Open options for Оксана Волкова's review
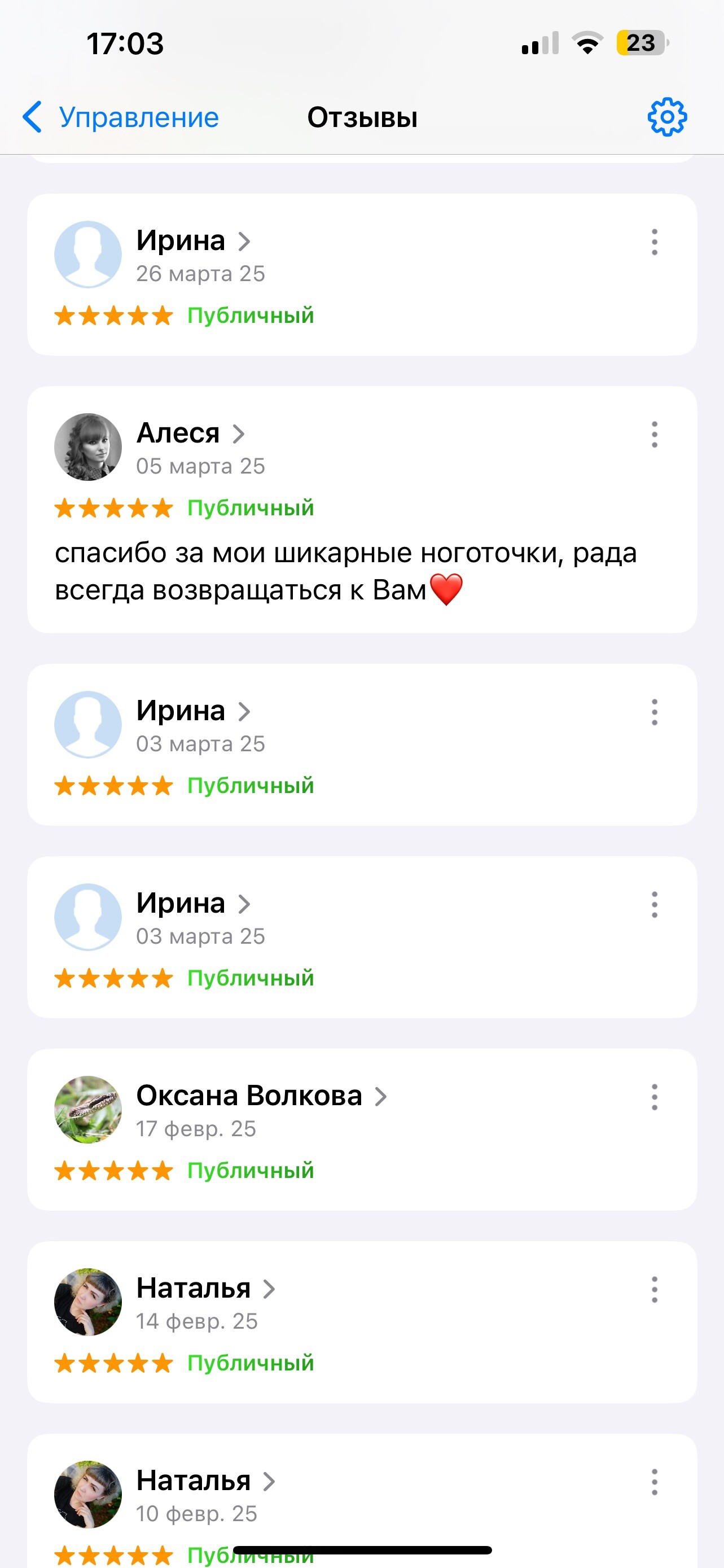This screenshot has width=724, height=1568. point(654,1097)
